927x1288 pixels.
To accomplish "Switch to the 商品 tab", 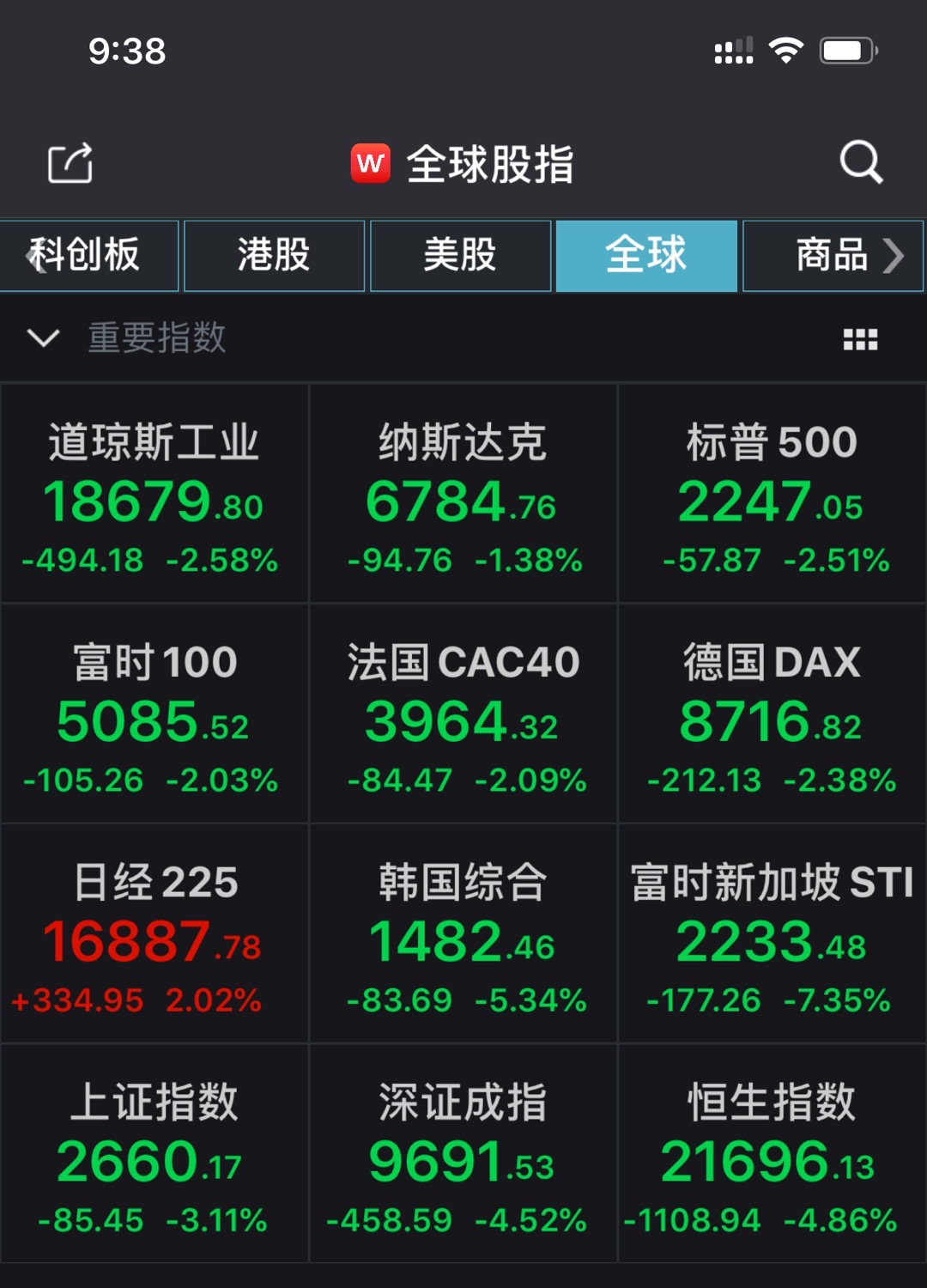I will click(x=832, y=256).
